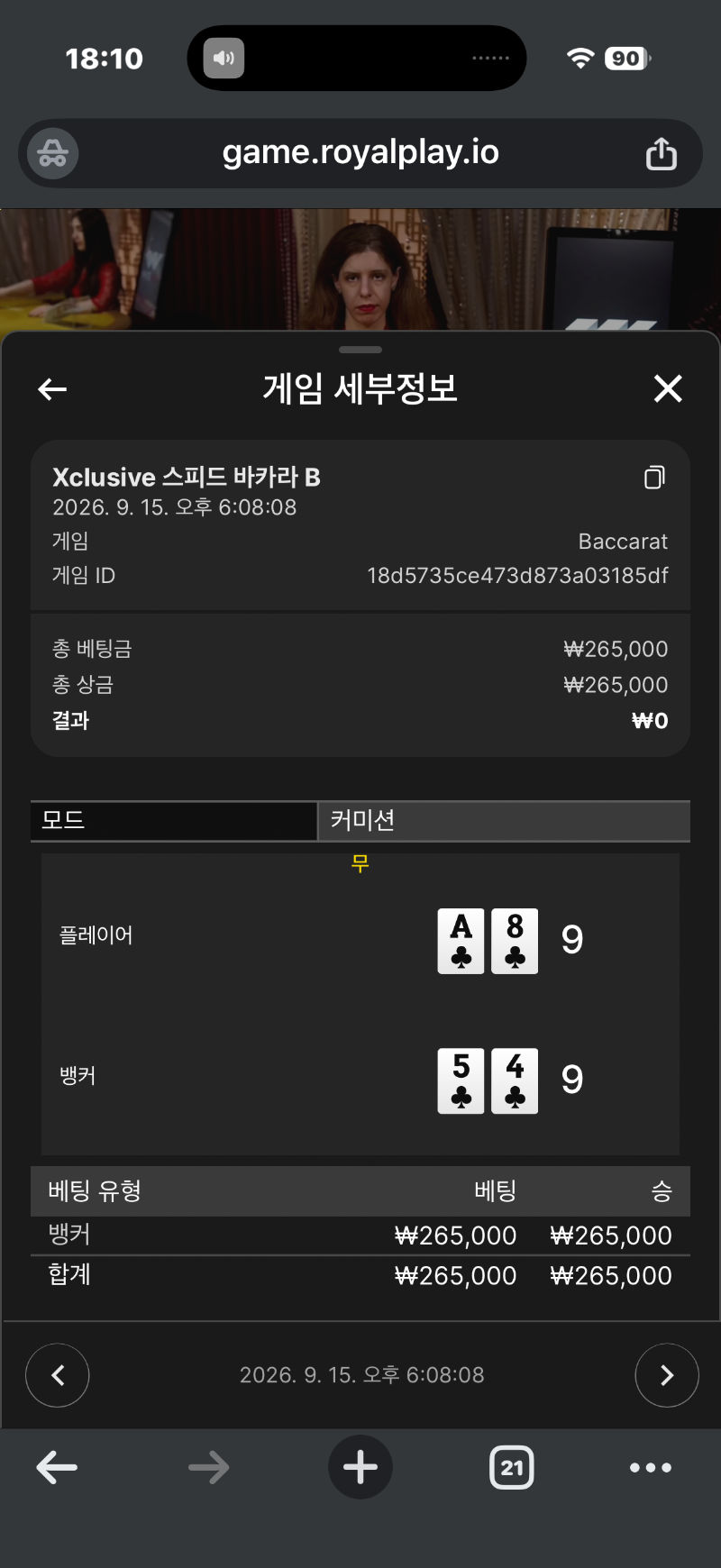721x1568 pixels.
Task: Open a new browser tab
Action: coord(360,1467)
